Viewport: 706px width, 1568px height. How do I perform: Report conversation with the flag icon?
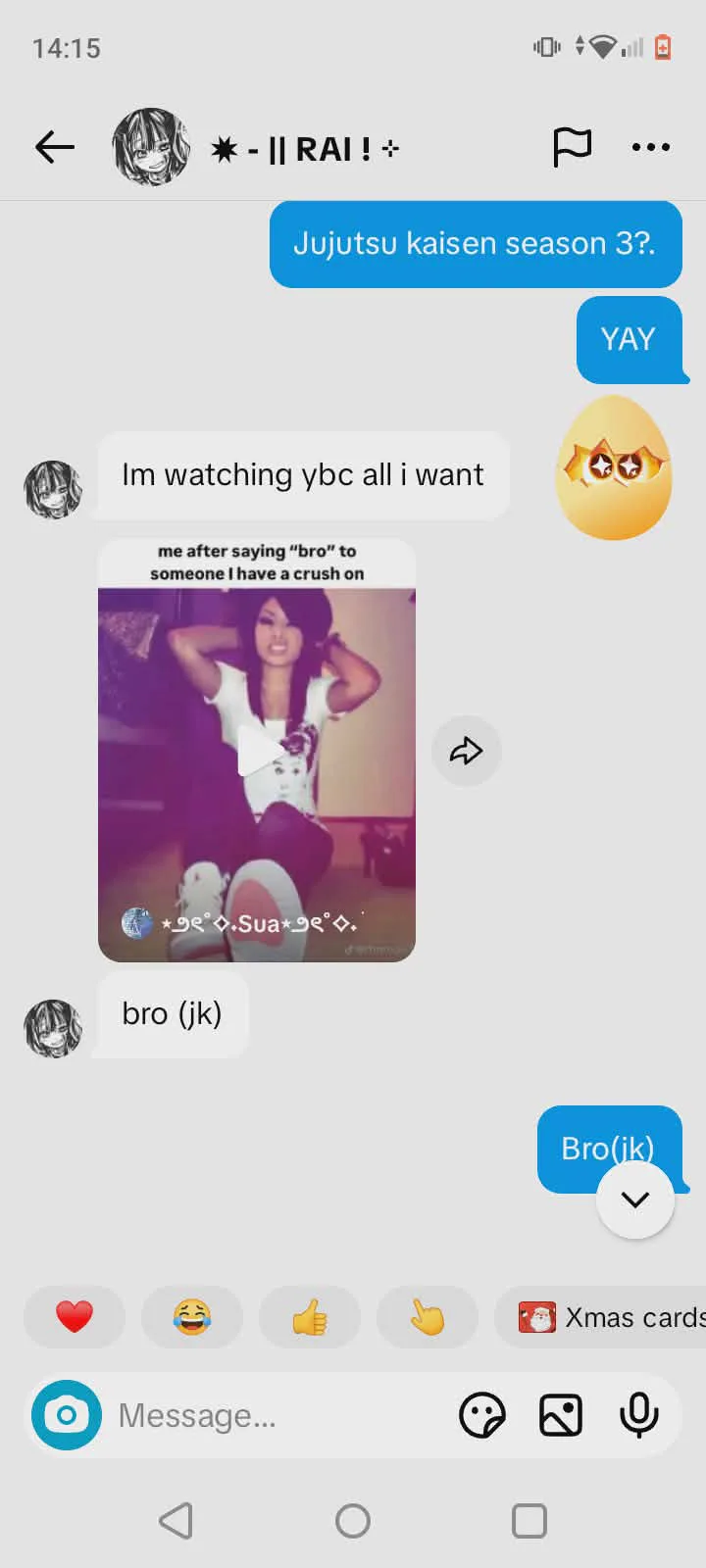click(x=572, y=148)
